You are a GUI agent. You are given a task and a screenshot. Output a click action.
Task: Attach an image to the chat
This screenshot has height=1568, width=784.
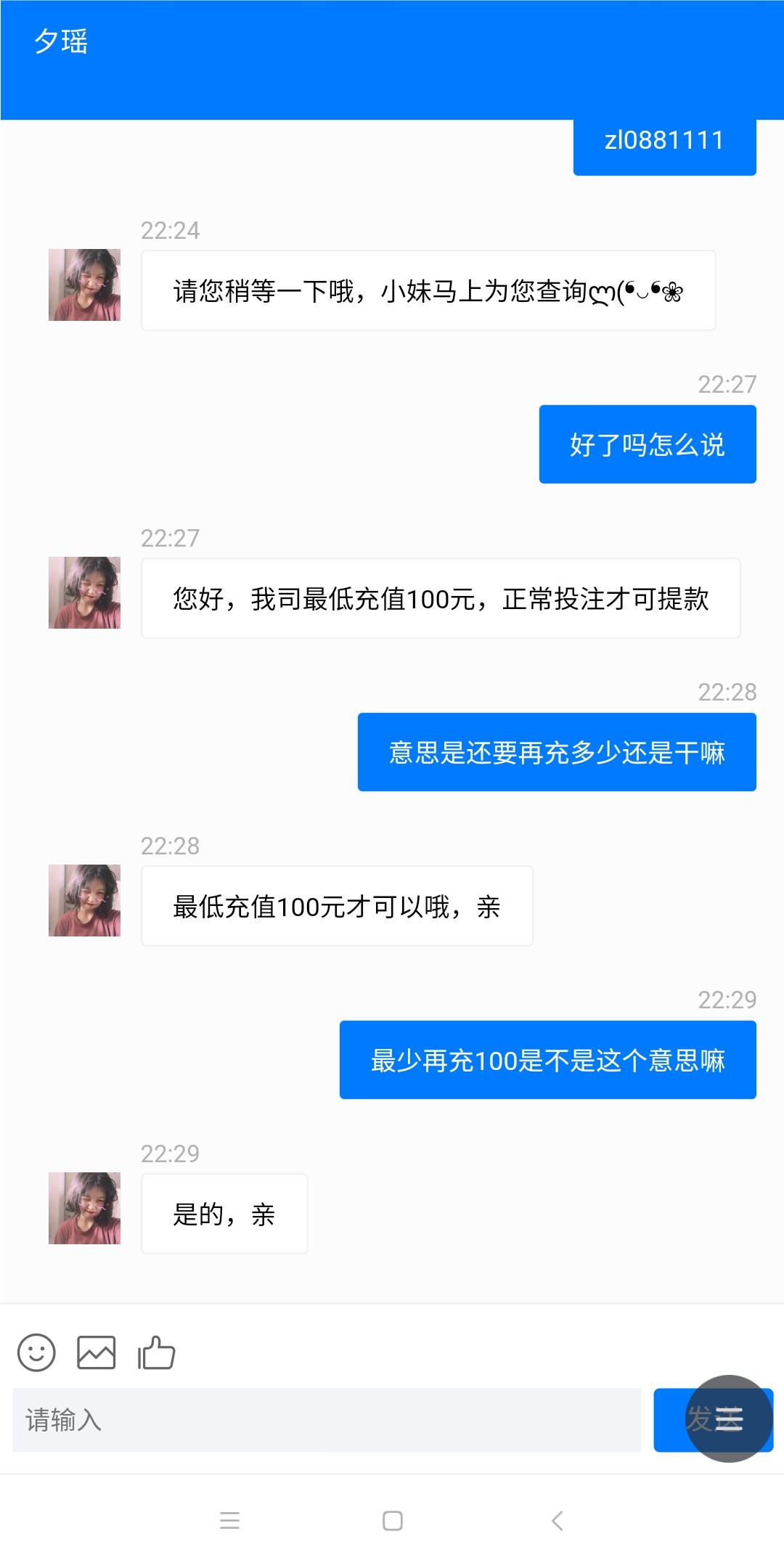tap(97, 1352)
